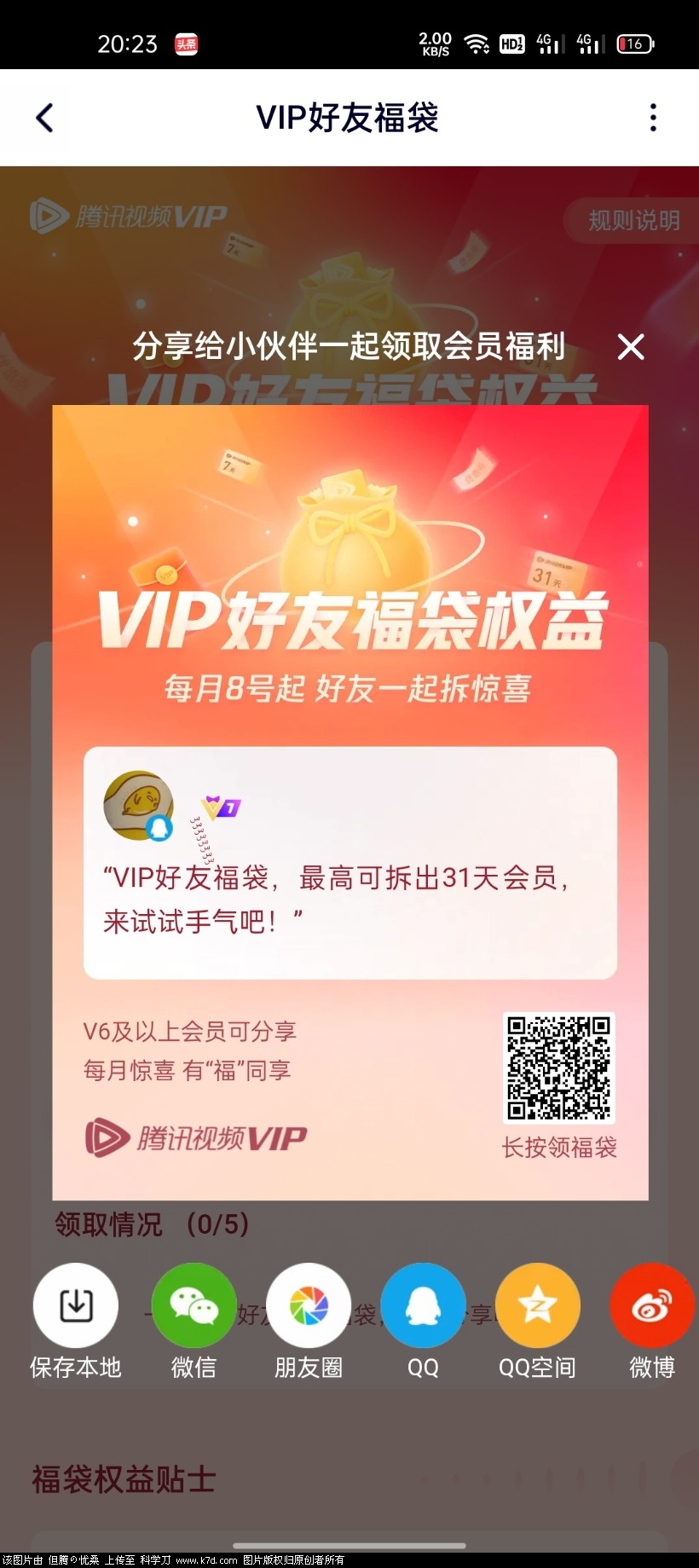This screenshot has height=1568, width=699.
Task: Share the poster to 微博
Action: (652, 1305)
